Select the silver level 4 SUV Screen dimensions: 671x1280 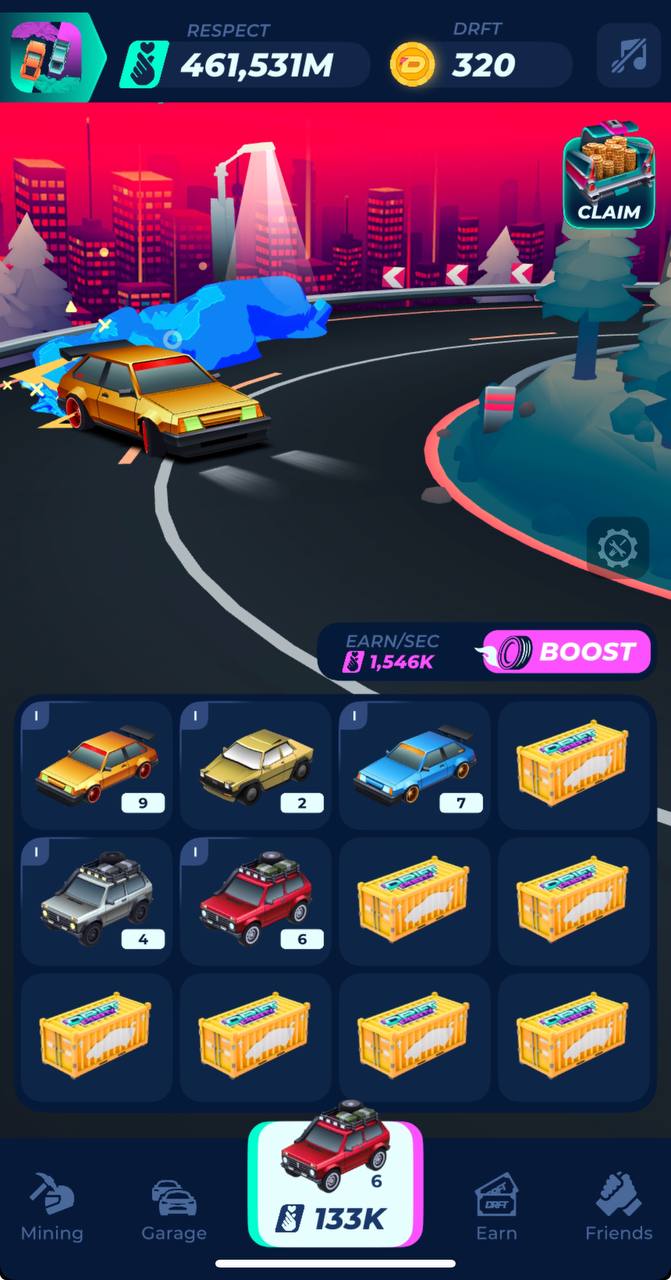(x=97, y=902)
